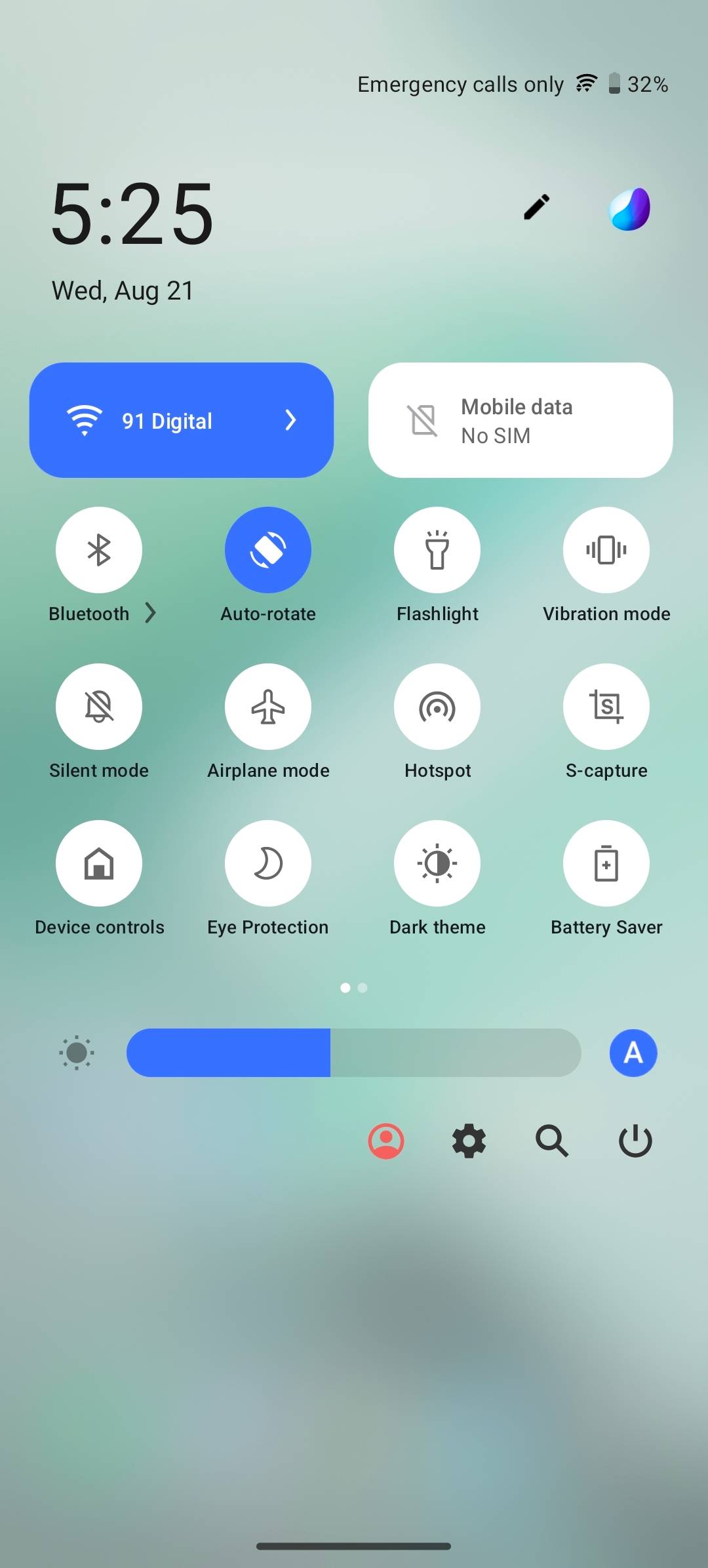Open the Settings gear

468,1141
